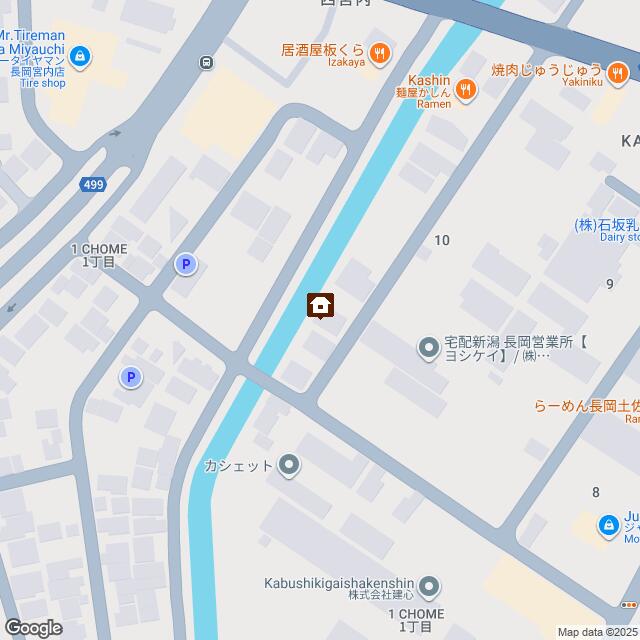Tap the 焼肉じゅうじゅう Yakiniku pin
640x640 pixels.
point(619,71)
